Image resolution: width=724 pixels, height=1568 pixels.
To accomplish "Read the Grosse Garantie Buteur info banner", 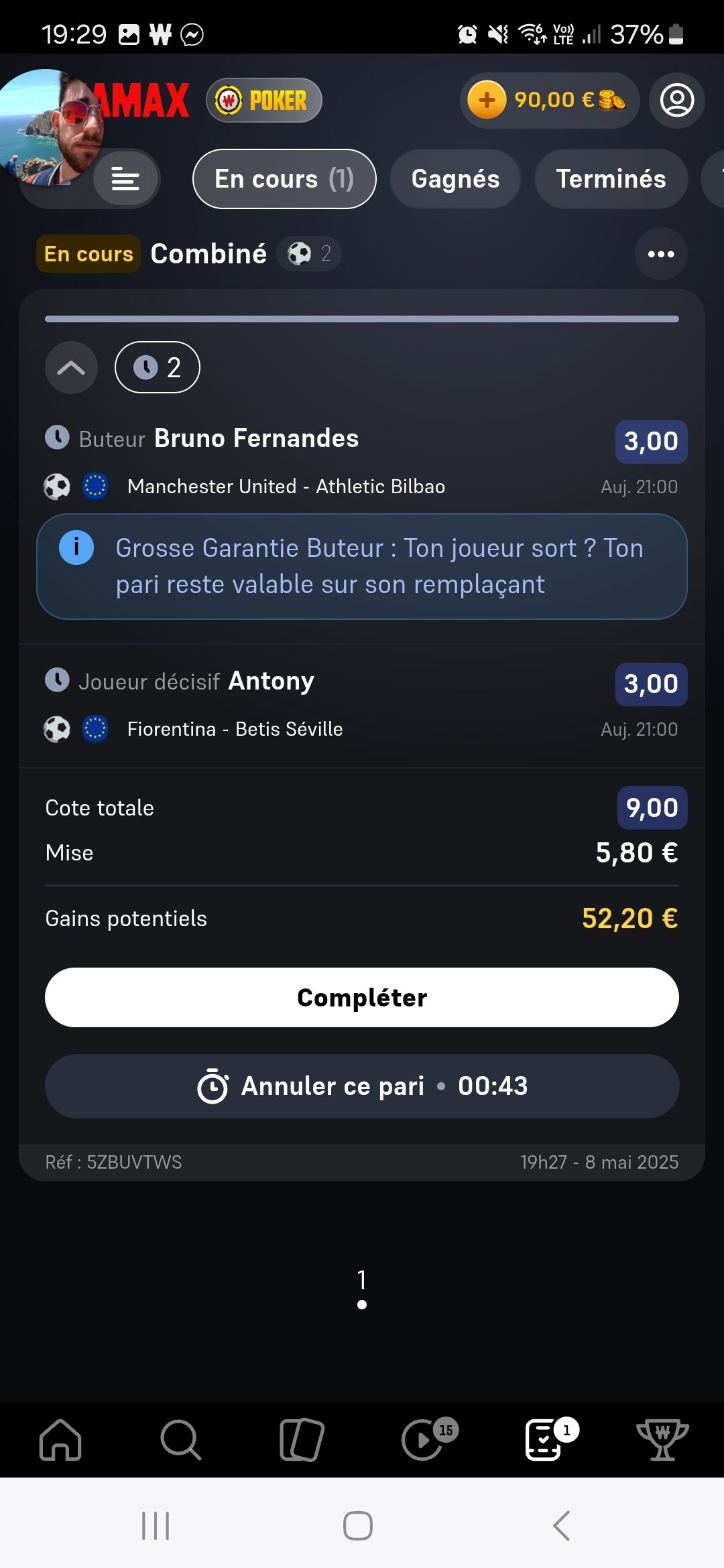I will coord(362,567).
